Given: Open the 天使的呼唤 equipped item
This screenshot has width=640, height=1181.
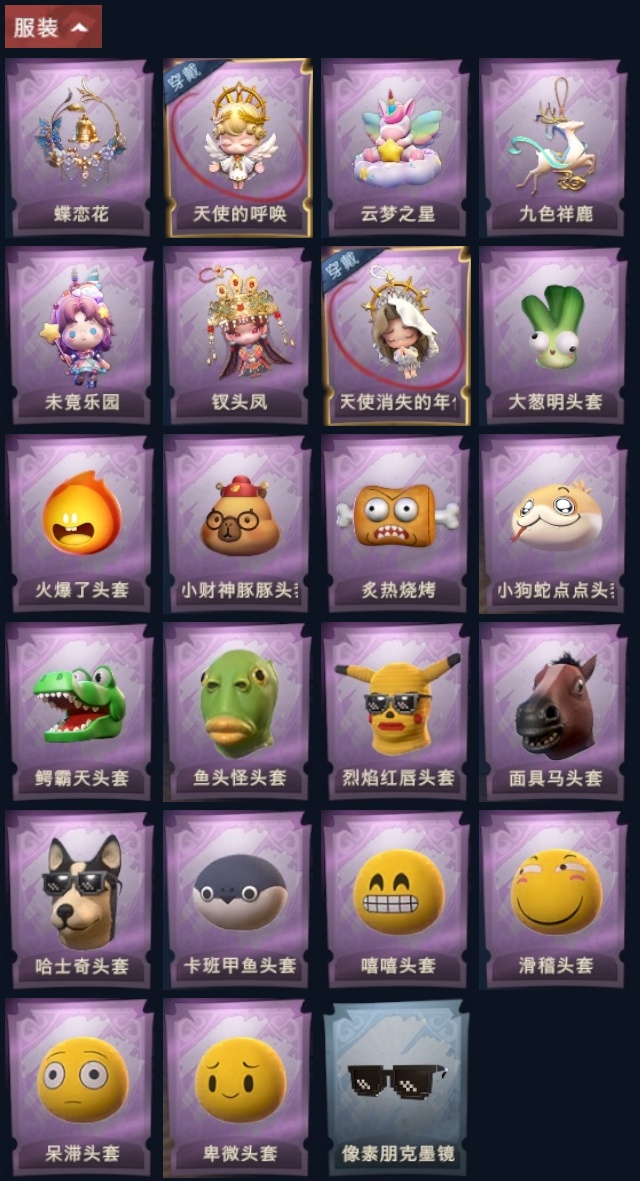Looking at the screenshot, I should coord(238,148).
